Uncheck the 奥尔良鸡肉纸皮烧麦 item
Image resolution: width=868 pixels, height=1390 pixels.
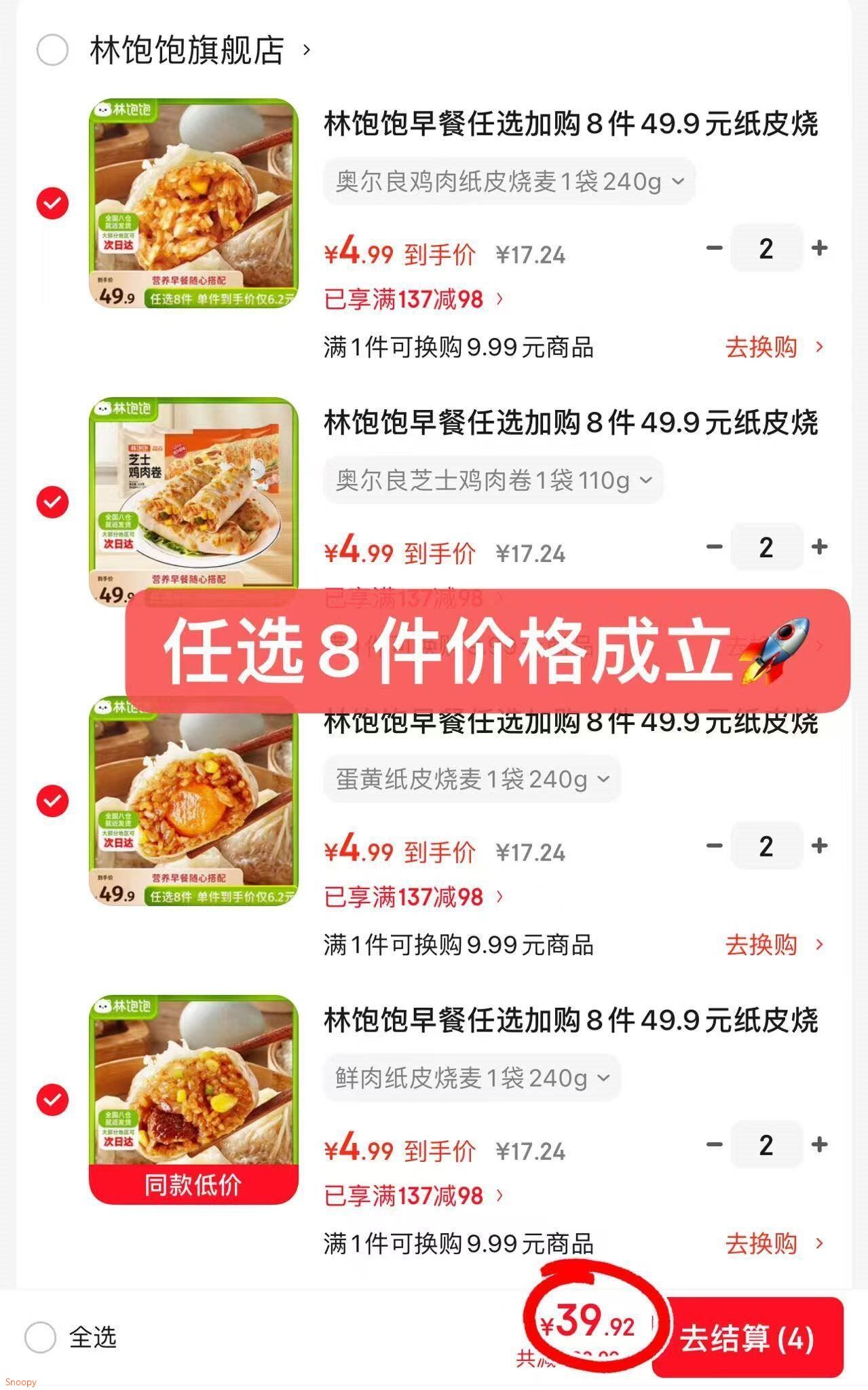point(52,203)
